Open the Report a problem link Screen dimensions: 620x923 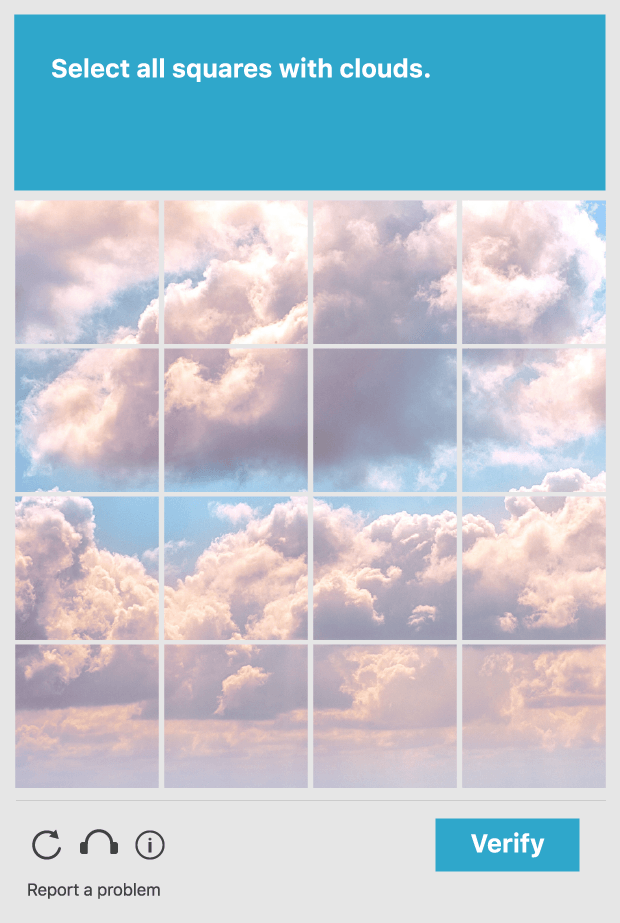tap(93, 890)
